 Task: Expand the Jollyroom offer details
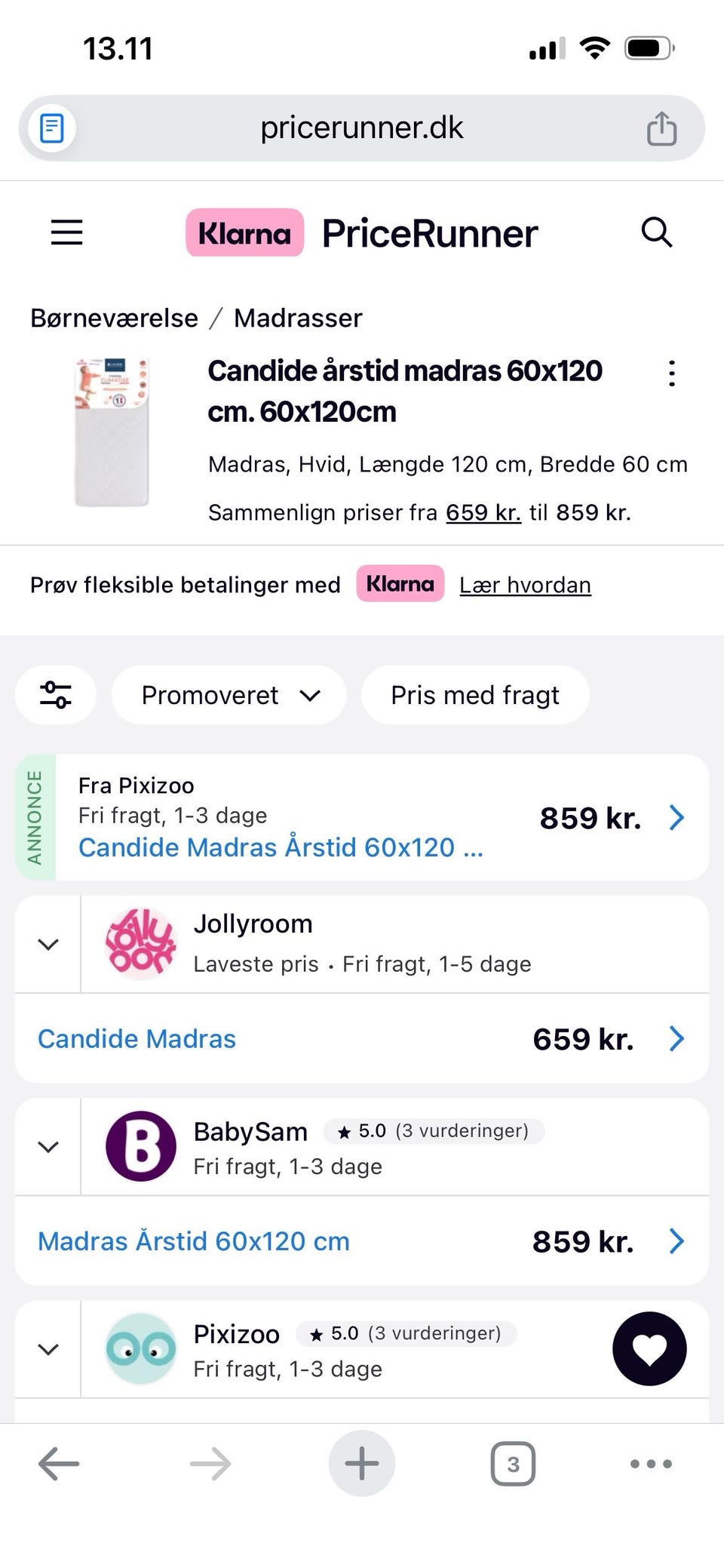click(48, 944)
